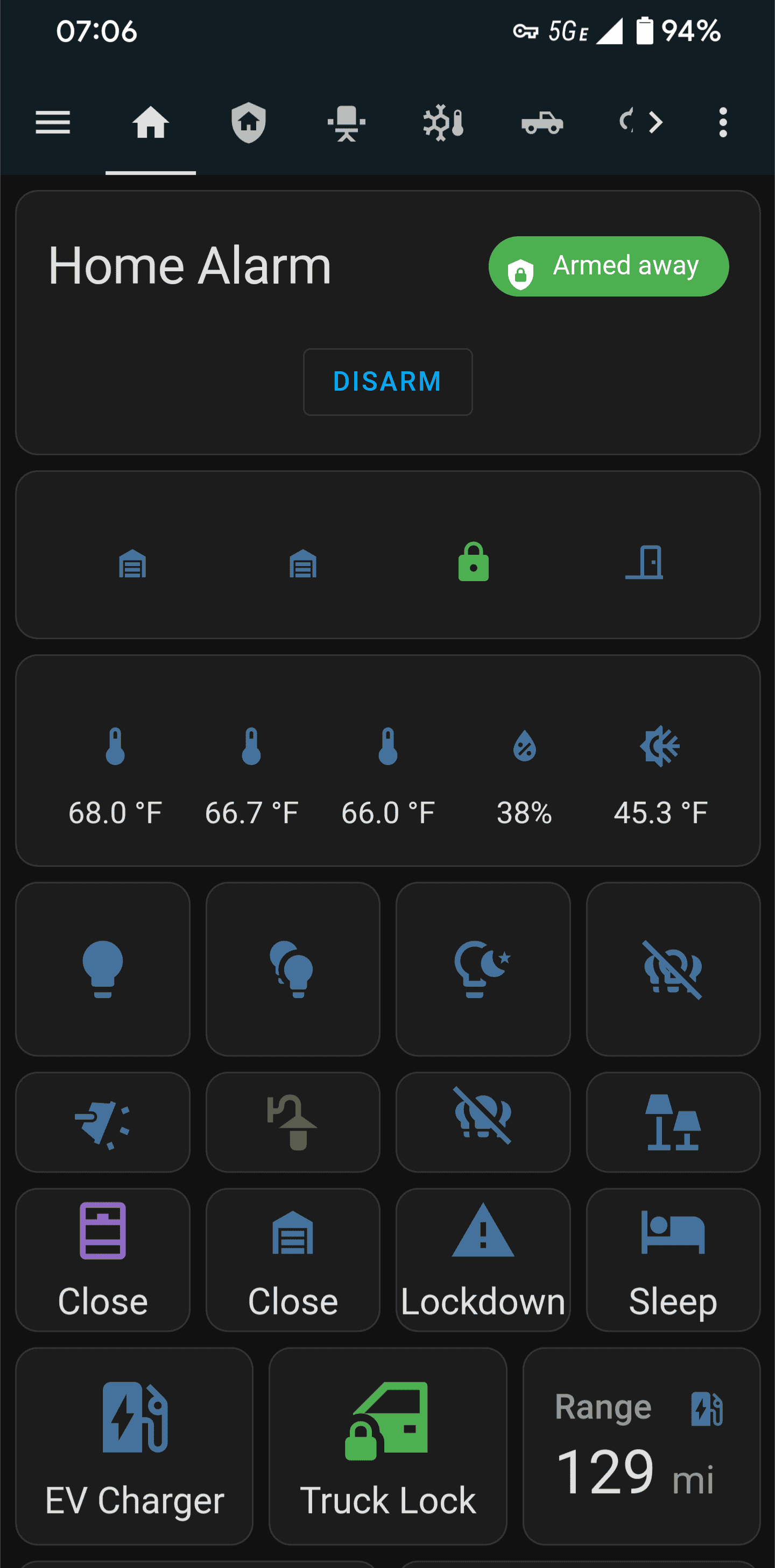Open the climate temperature tab
The image size is (775, 1568).
pyautogui.click(x=444, y=123)
